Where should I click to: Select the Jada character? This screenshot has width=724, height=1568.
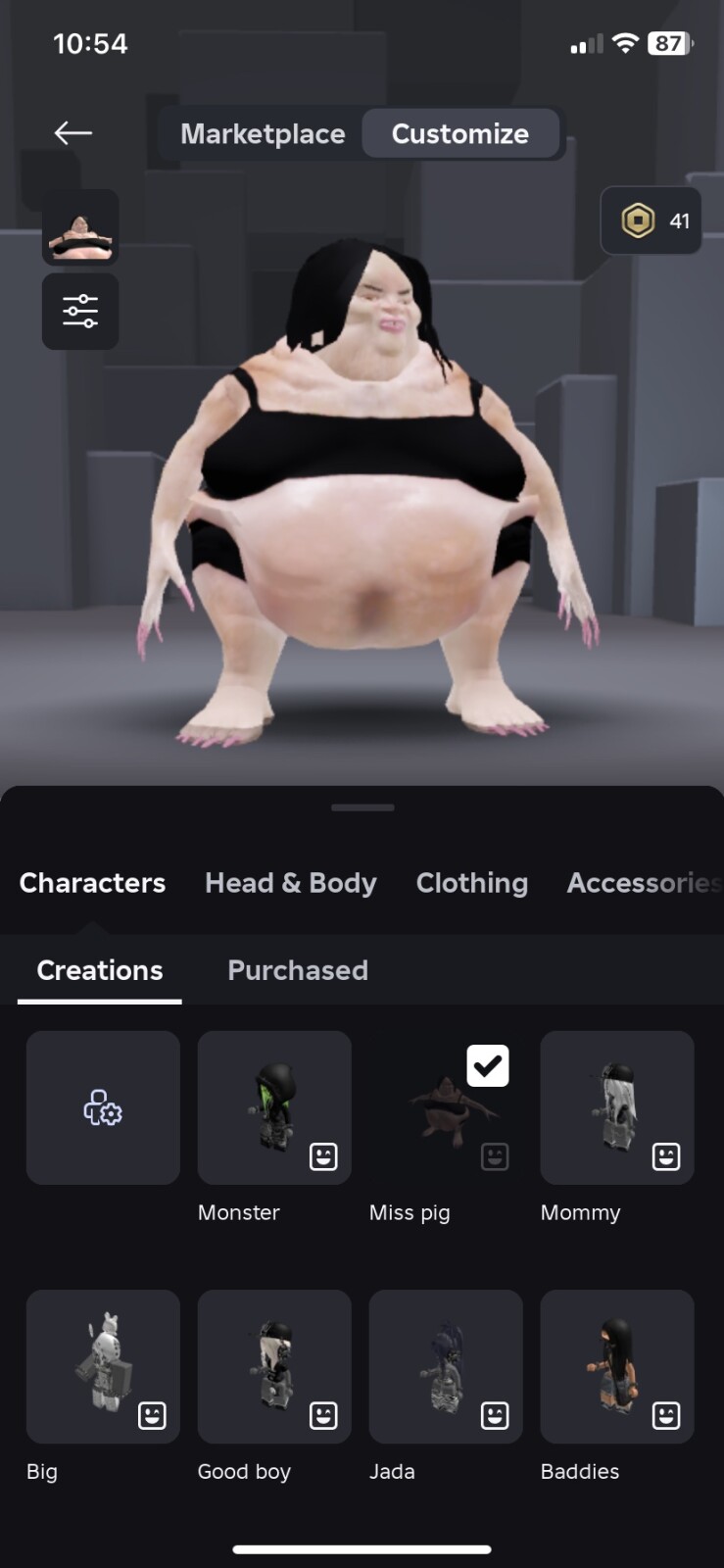446,1366
